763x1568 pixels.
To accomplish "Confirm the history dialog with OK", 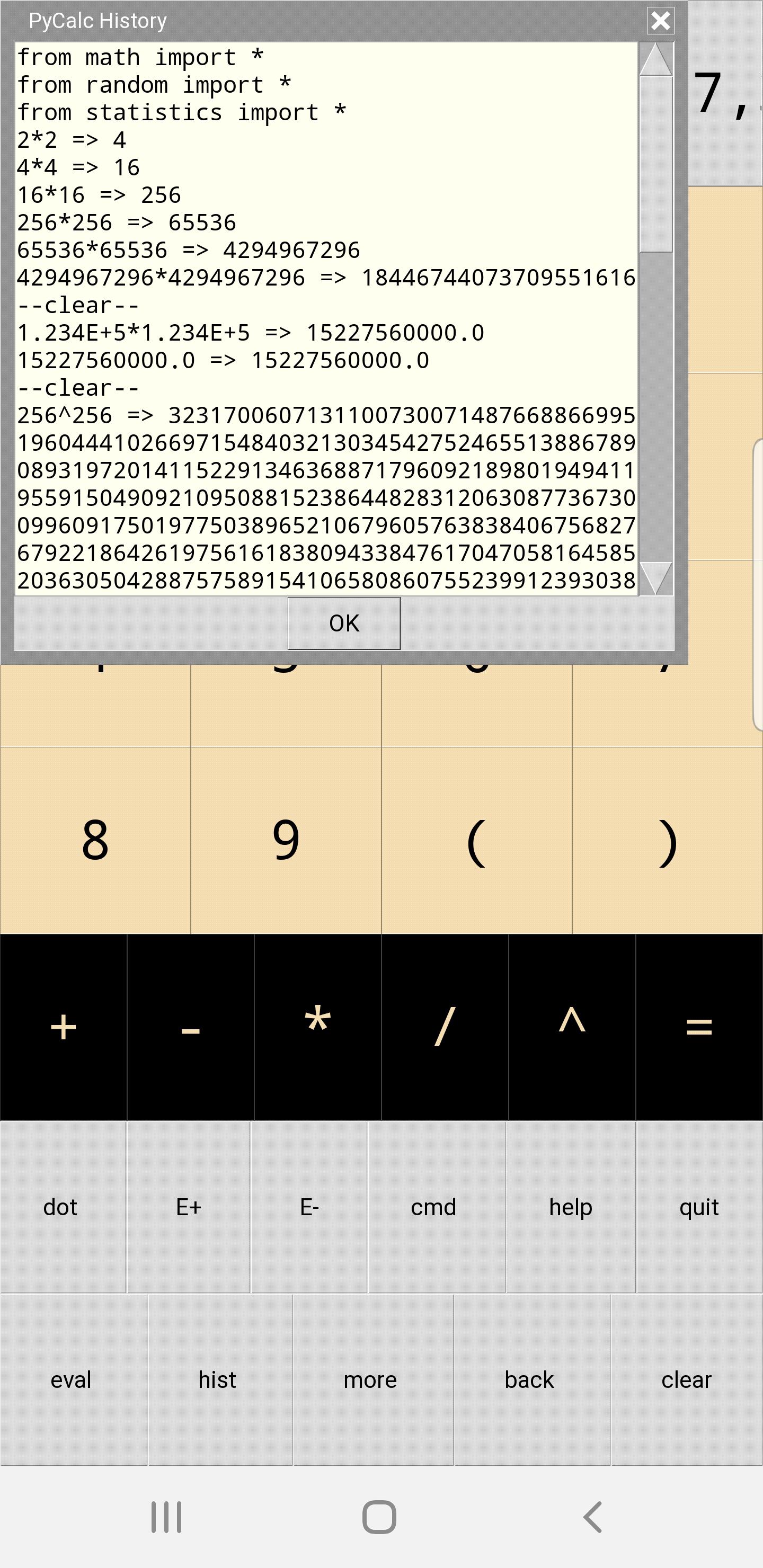I will 343,623.
